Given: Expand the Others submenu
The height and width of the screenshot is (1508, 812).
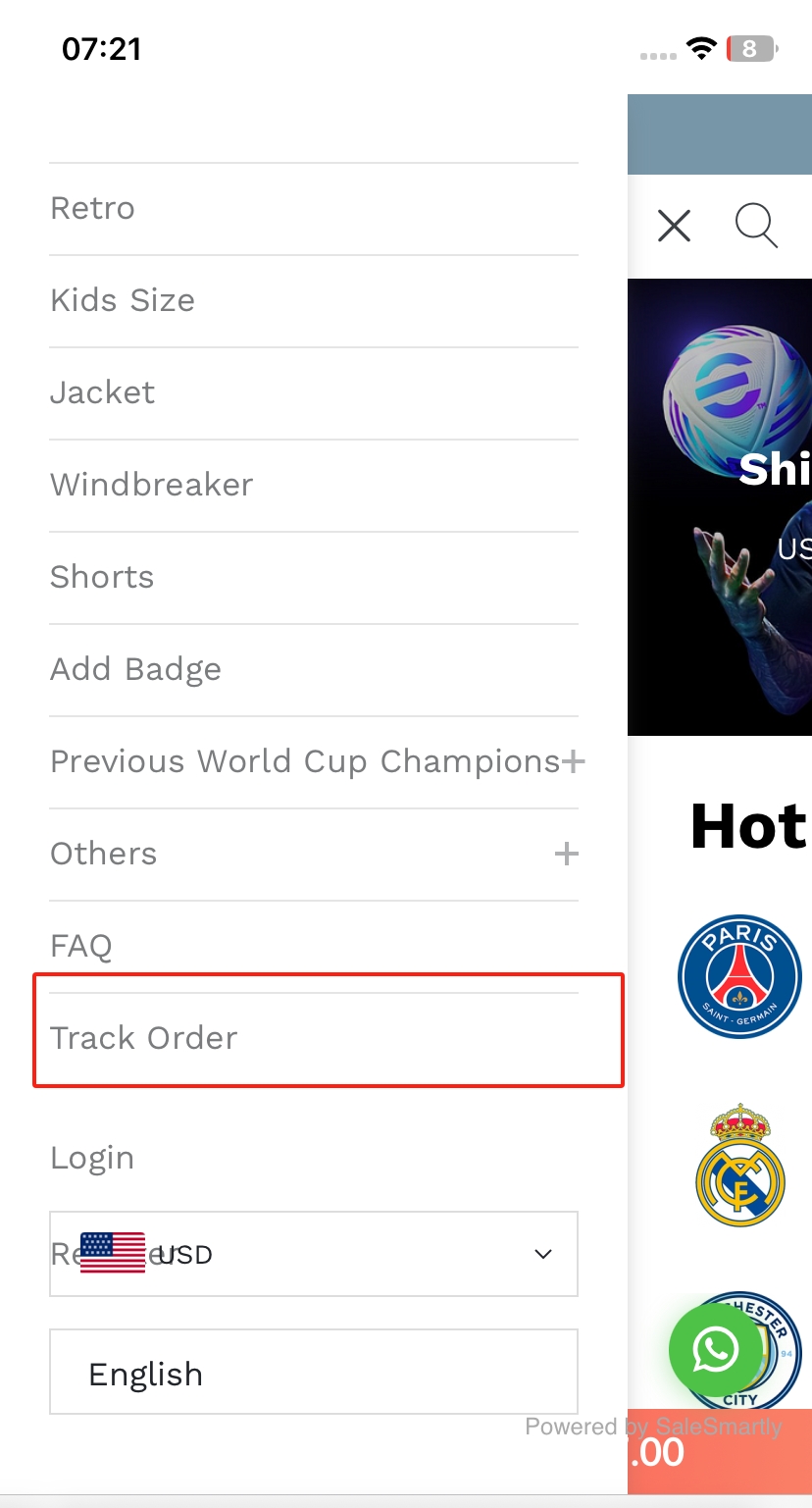Looking at the screenshot, I should tap(566, 854).
